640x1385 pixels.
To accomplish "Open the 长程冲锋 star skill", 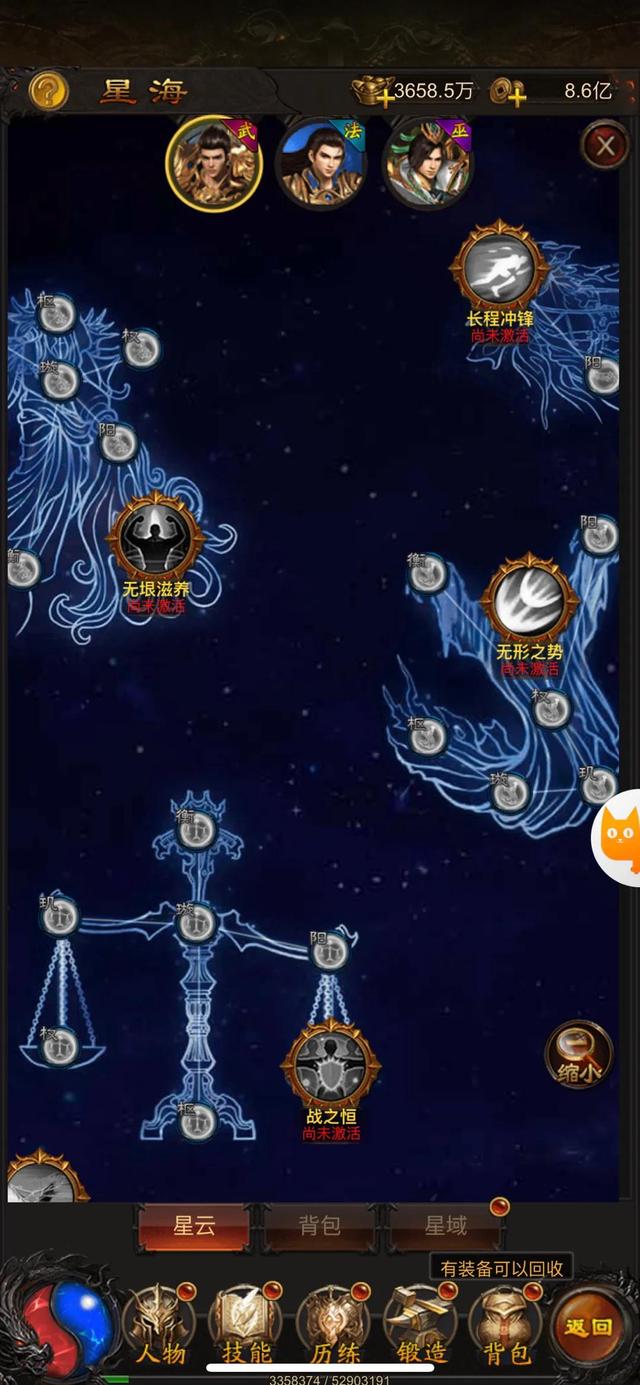I will point(499,266).
